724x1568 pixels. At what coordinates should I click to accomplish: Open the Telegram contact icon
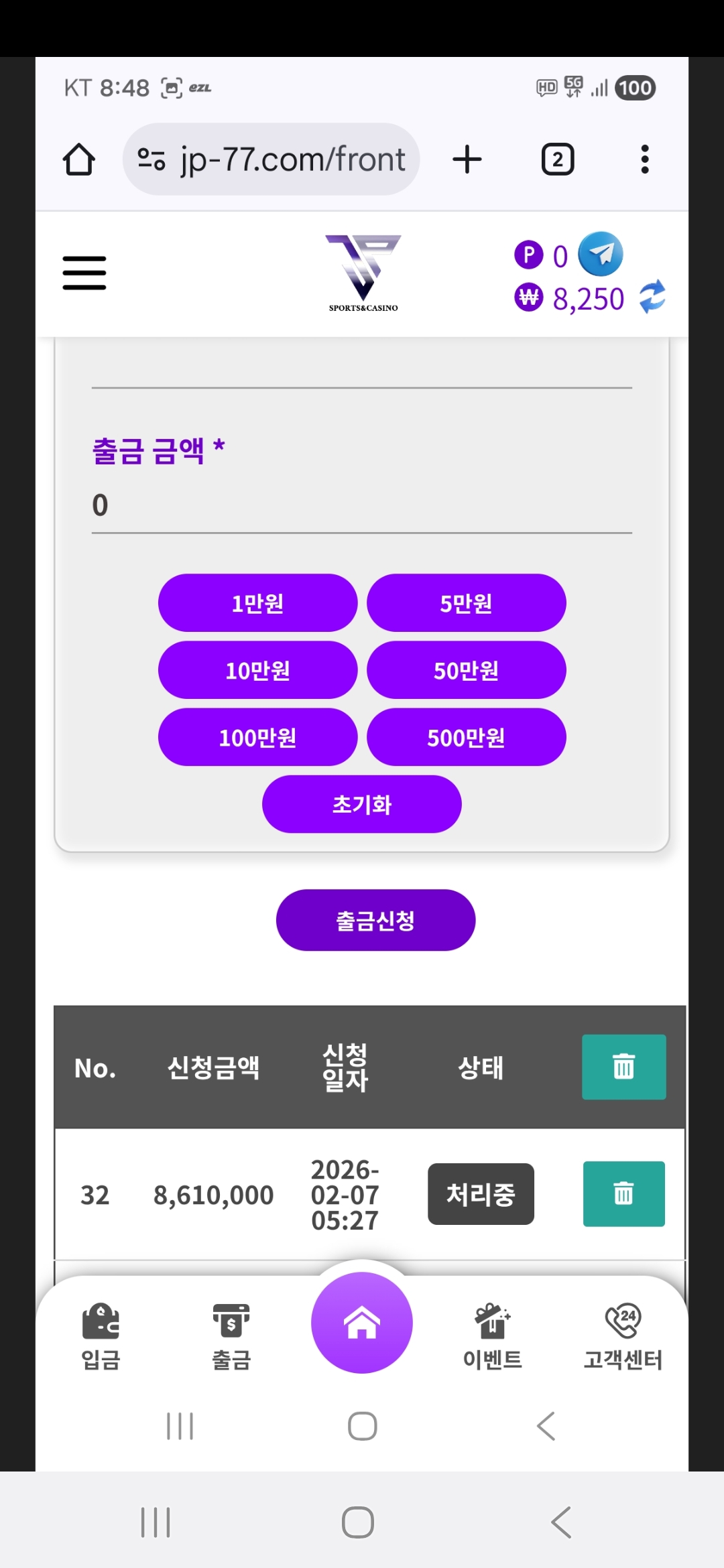[x=601, y=254]
